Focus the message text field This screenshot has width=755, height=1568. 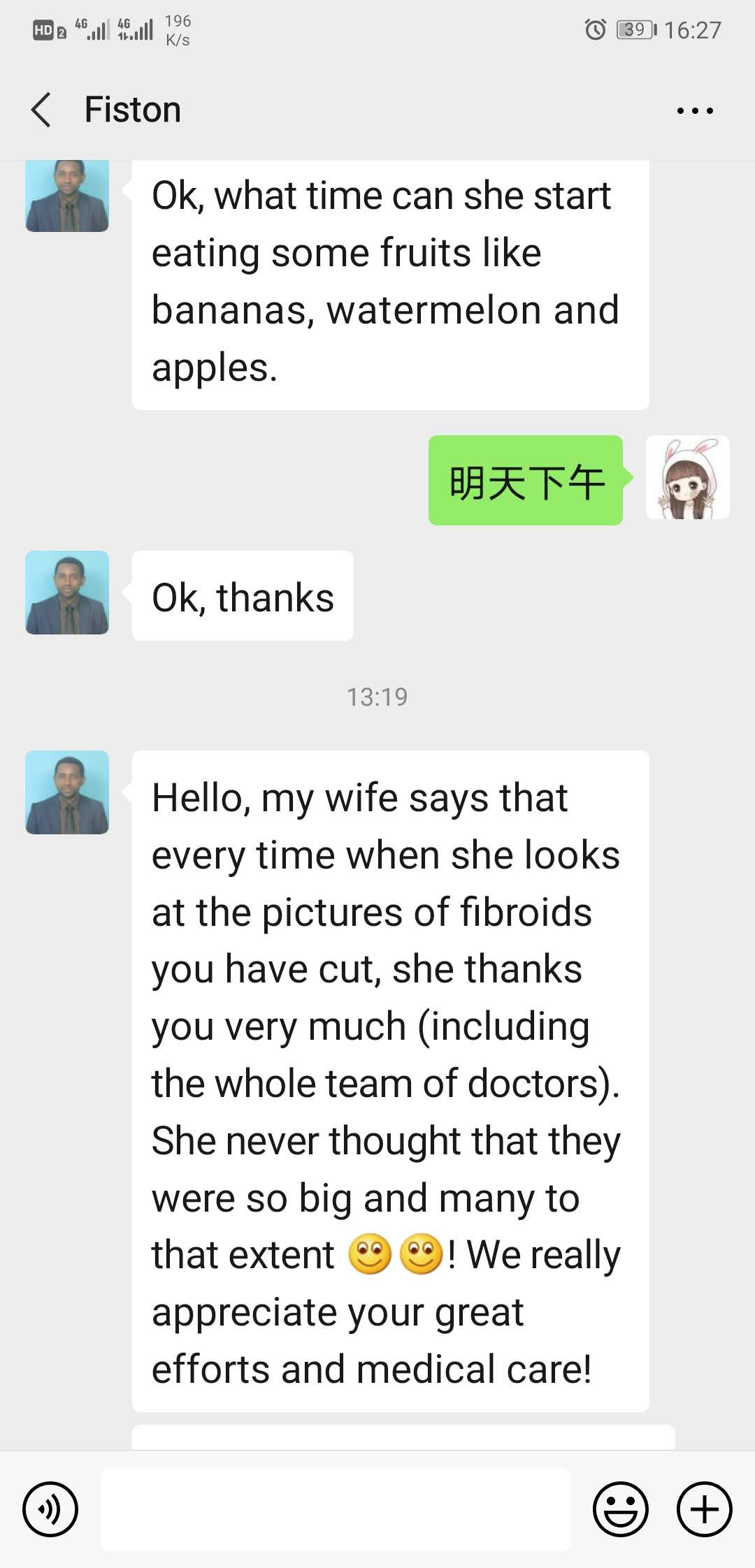(x=336, y=1509)
